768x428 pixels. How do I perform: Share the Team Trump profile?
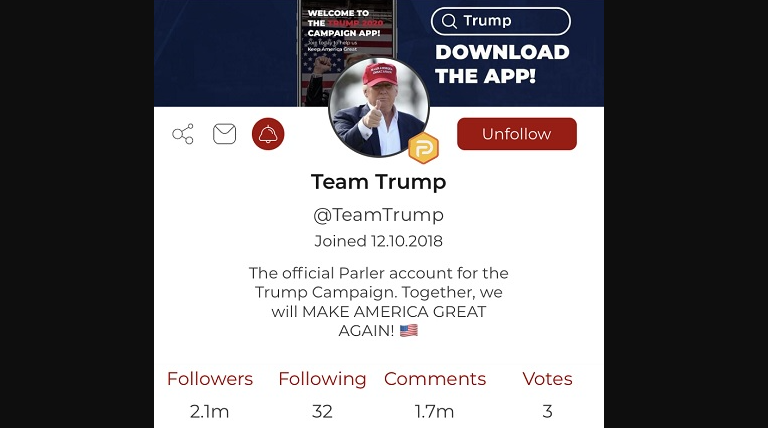183,134
